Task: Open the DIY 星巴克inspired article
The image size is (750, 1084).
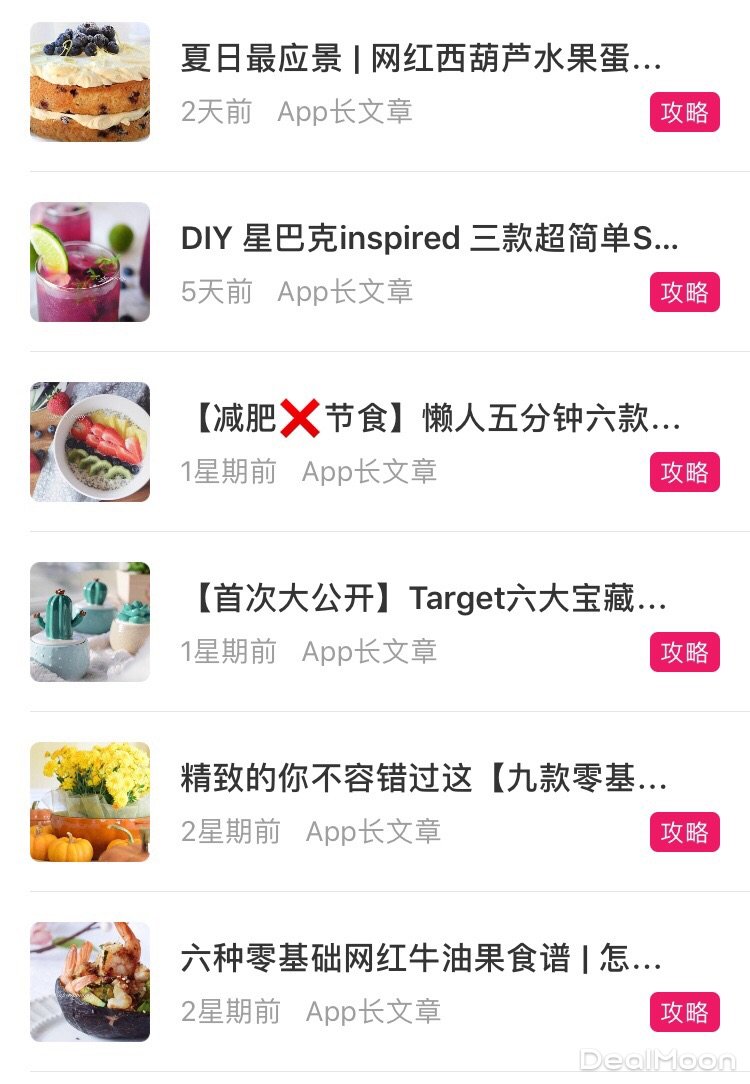Action: coord(429,239)
